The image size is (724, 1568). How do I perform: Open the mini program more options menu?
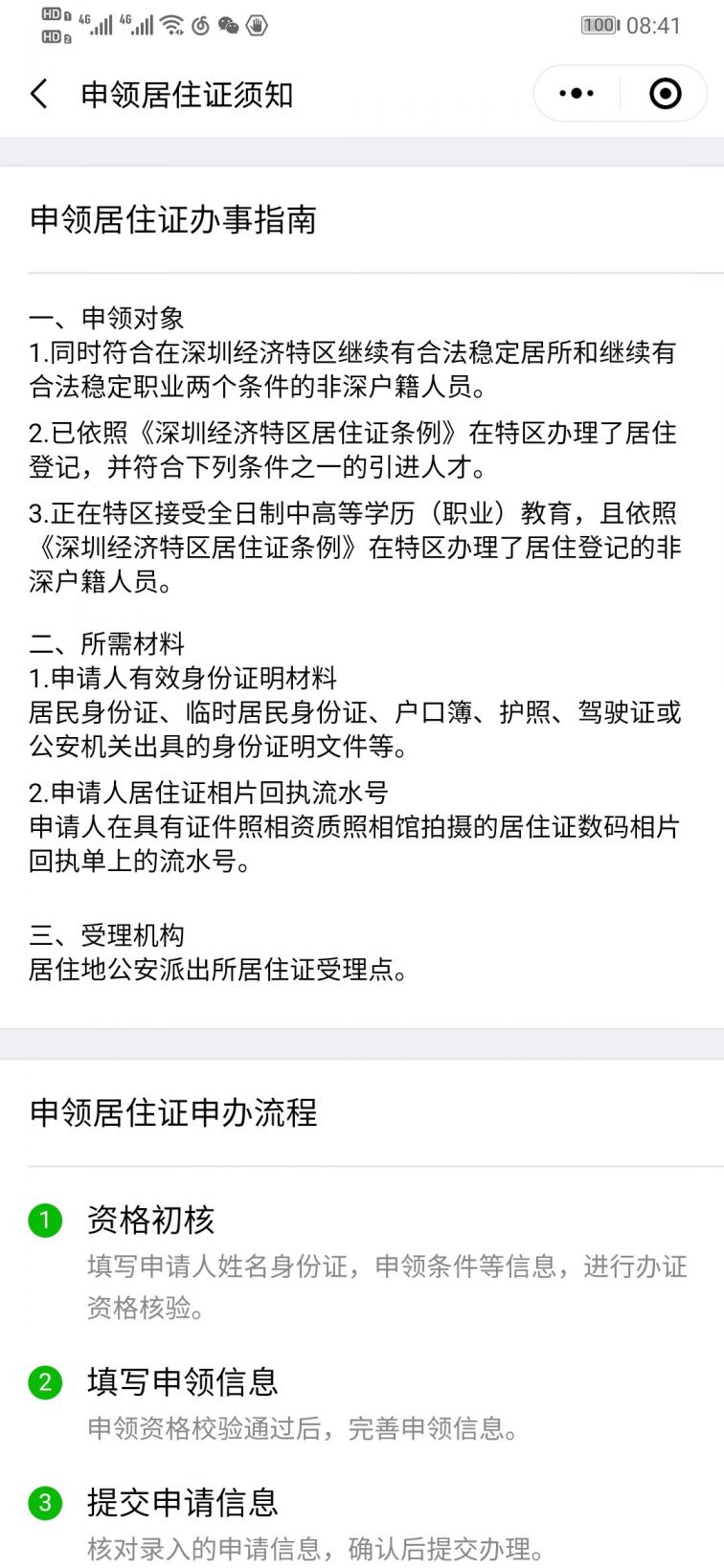click(577, 94)
